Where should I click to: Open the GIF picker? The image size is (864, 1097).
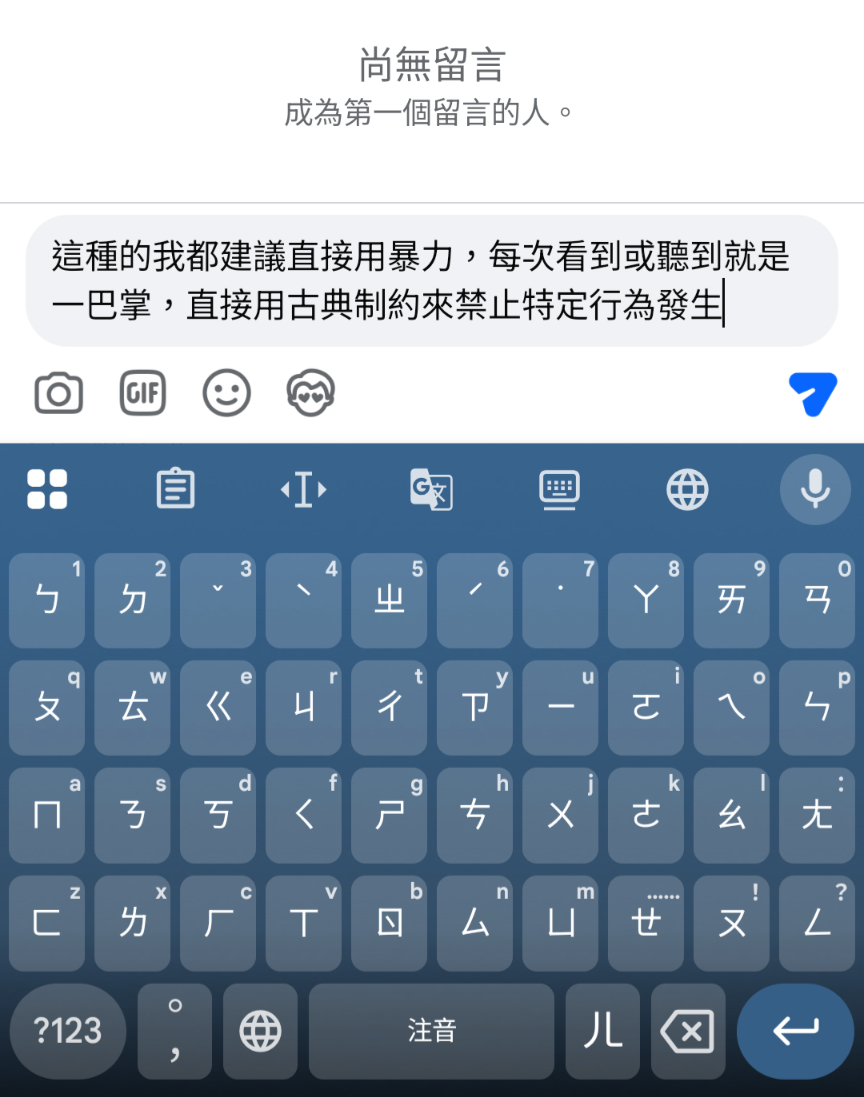142,393
